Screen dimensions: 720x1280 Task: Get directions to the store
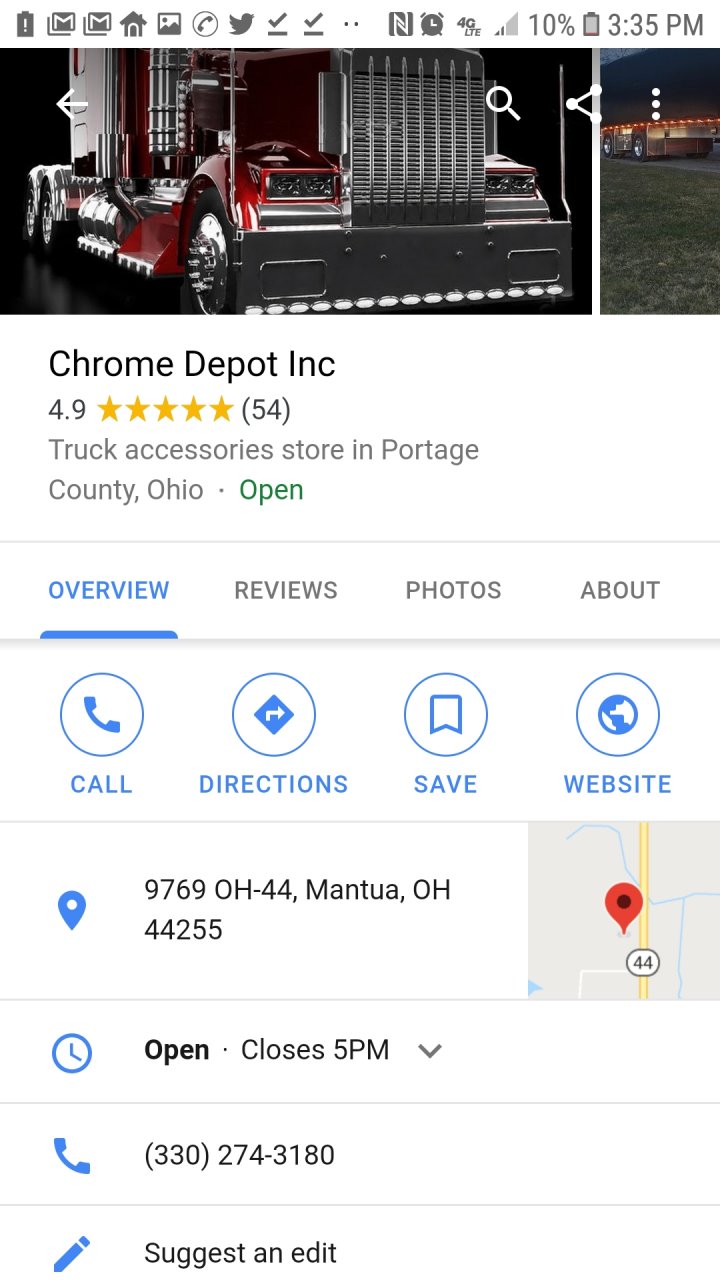pyautogui.click(x=273, y=734)
